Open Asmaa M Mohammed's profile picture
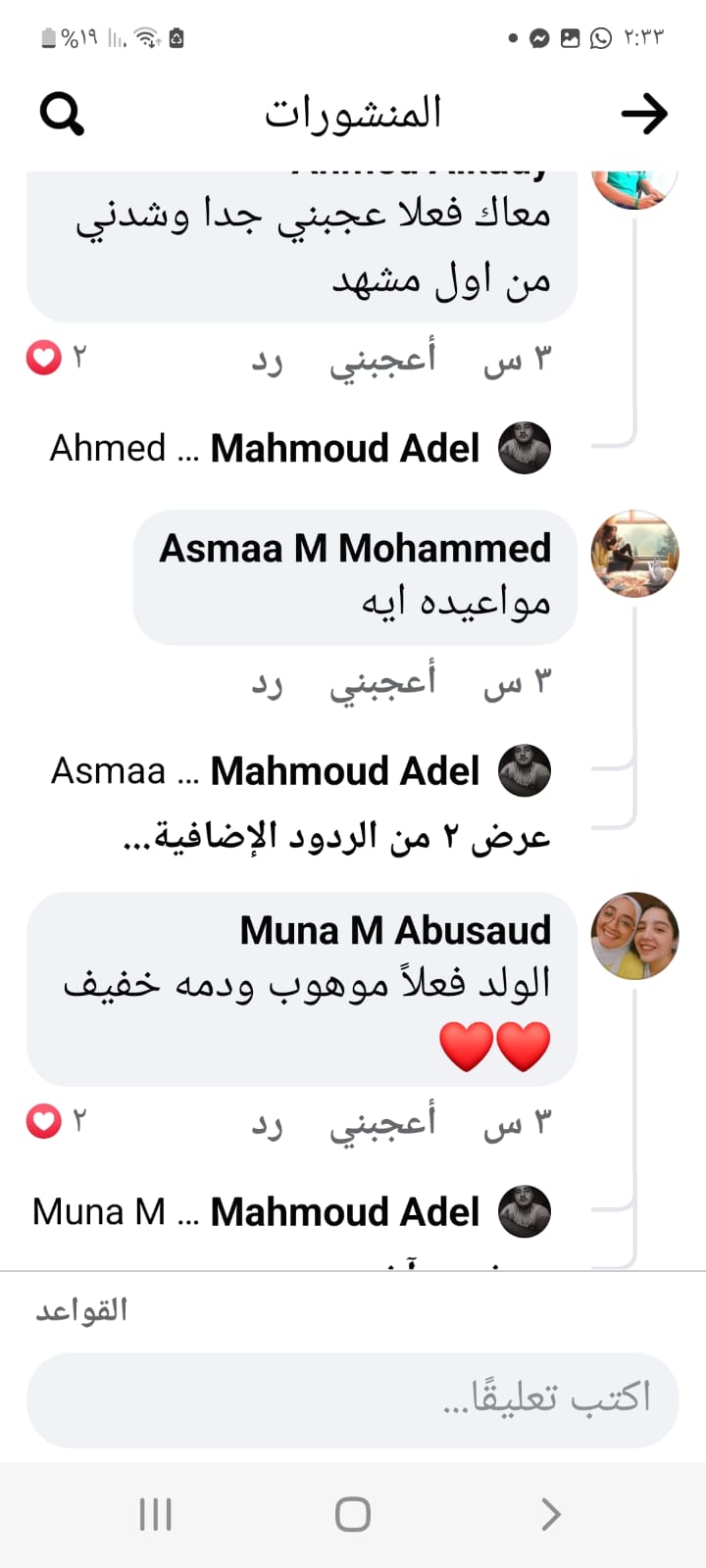The width and height of the screenshot is (706, 1568). [x=634, y=554]
